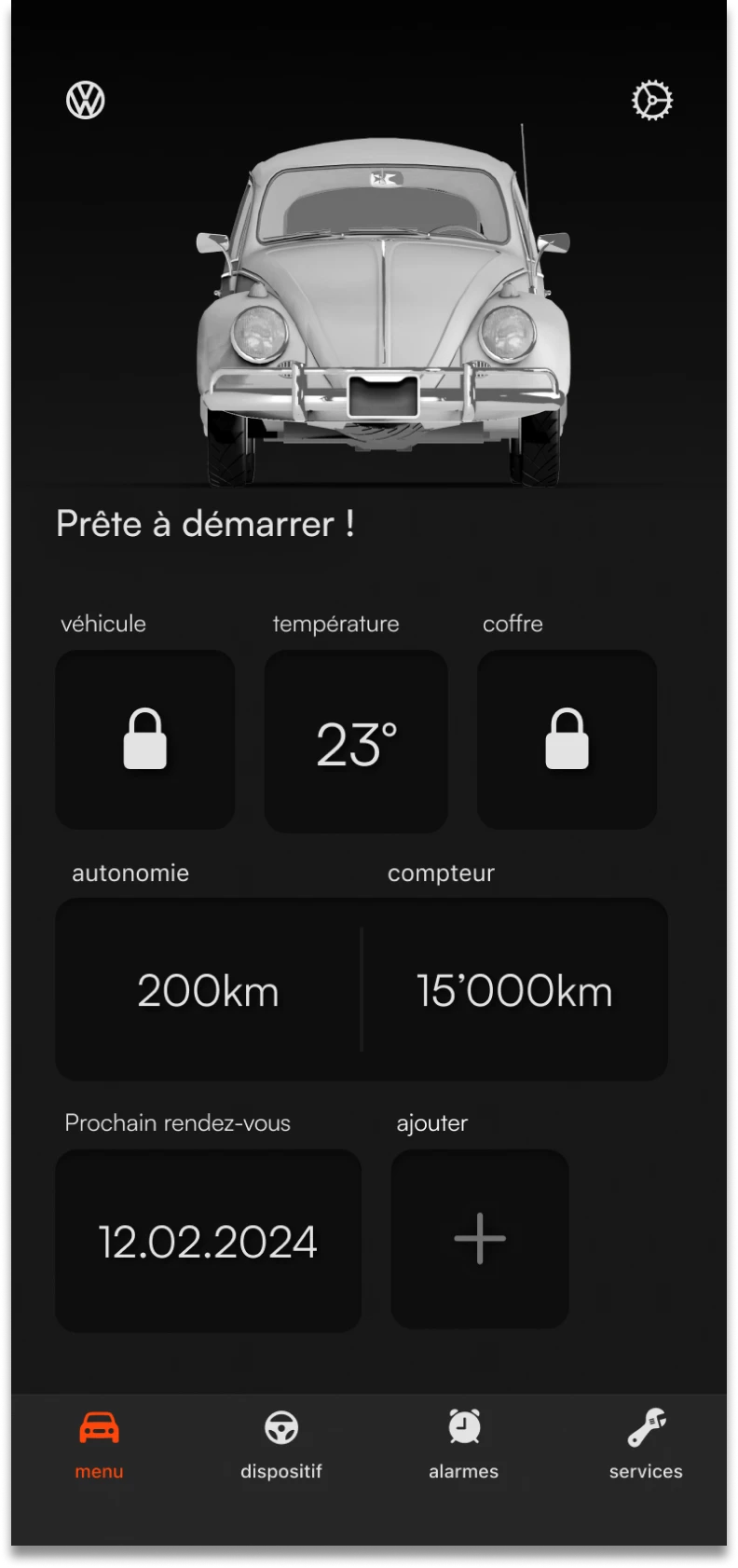This screenshot has width=738, height=1568.
Task: Open settings via the gear icon
Action: [x=652, y=101]
